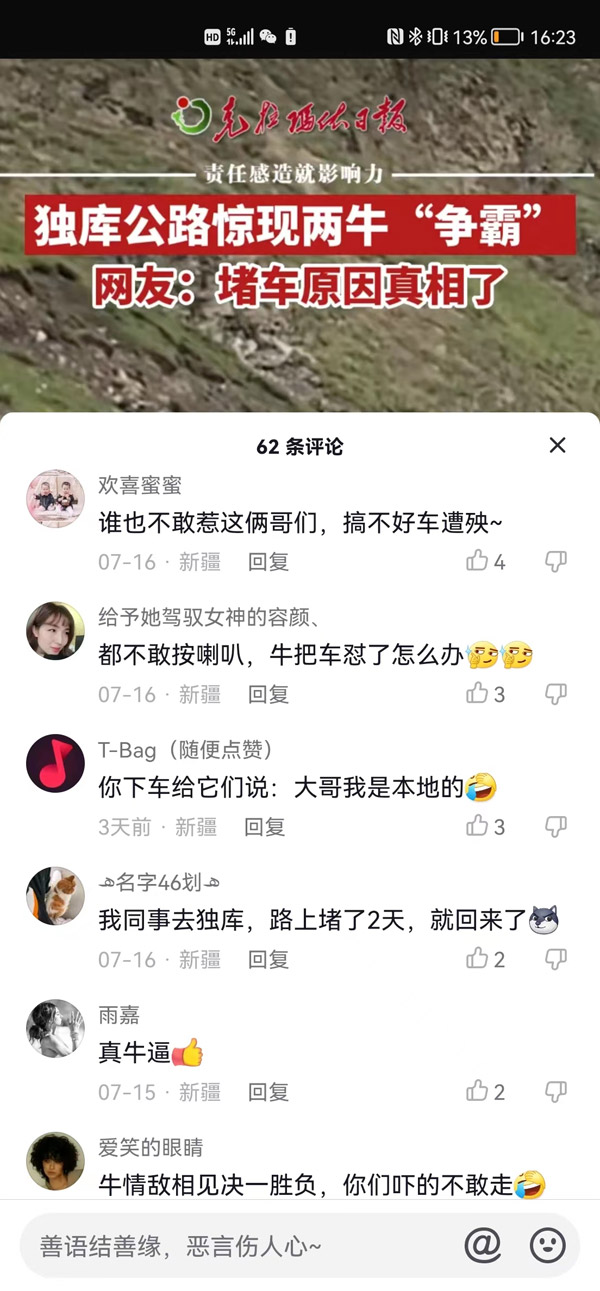The image size is (600, 1291).
Task: Reply to T-Bag（随便点赞）
Action: [265, 827]
